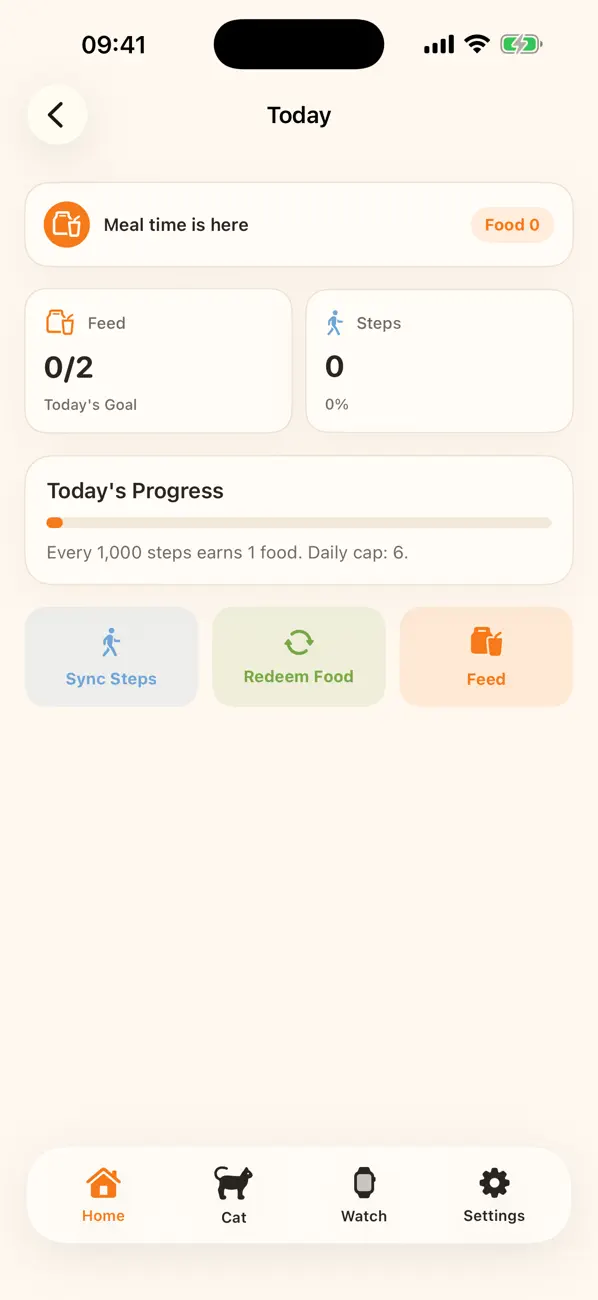Tap Redeem Food
This screenshot has width=598, height=1300.
[x=299, y=657]
